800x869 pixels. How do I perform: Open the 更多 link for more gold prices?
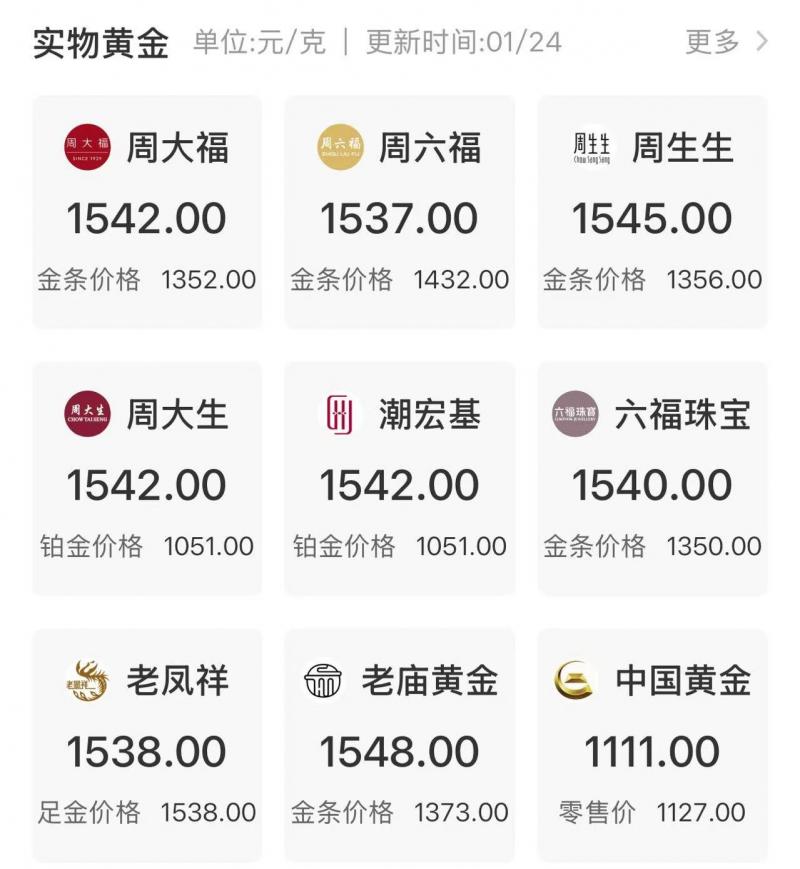click(x=725, y=42)
